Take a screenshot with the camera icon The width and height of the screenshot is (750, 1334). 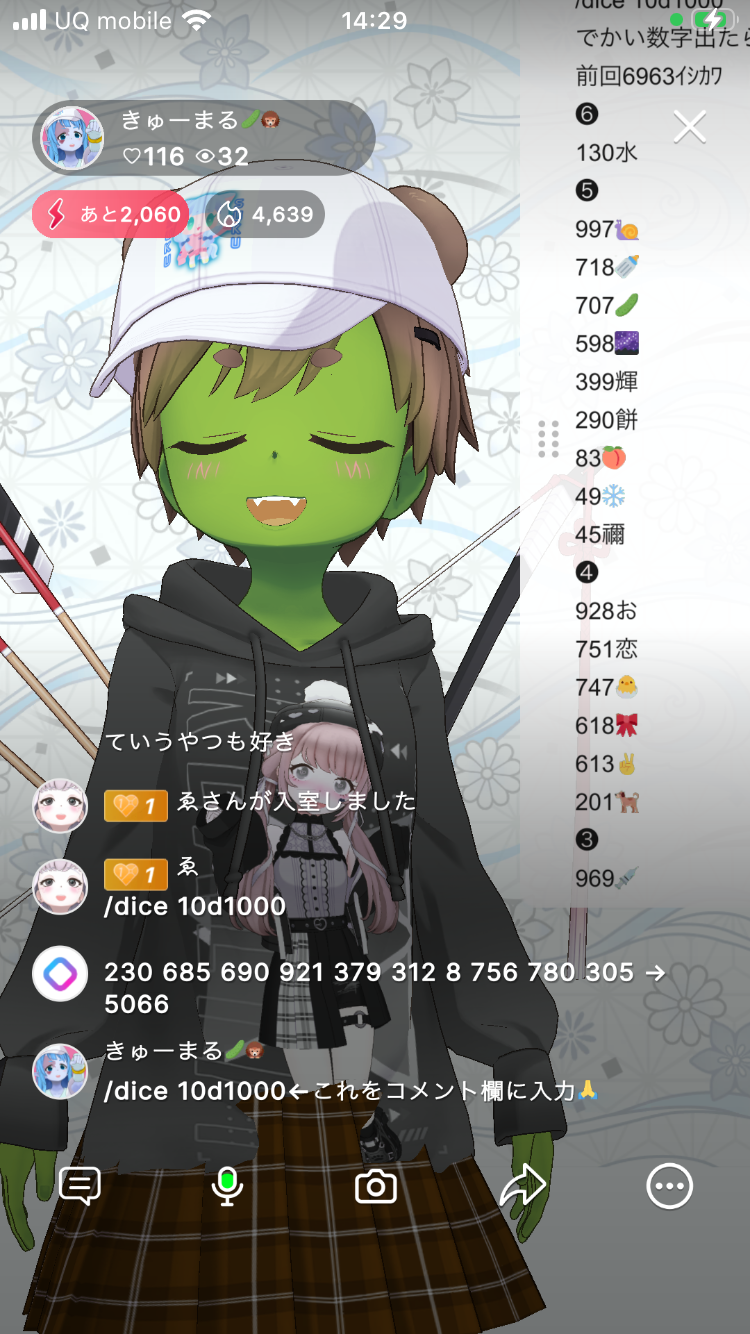(x=376, y=1187)
